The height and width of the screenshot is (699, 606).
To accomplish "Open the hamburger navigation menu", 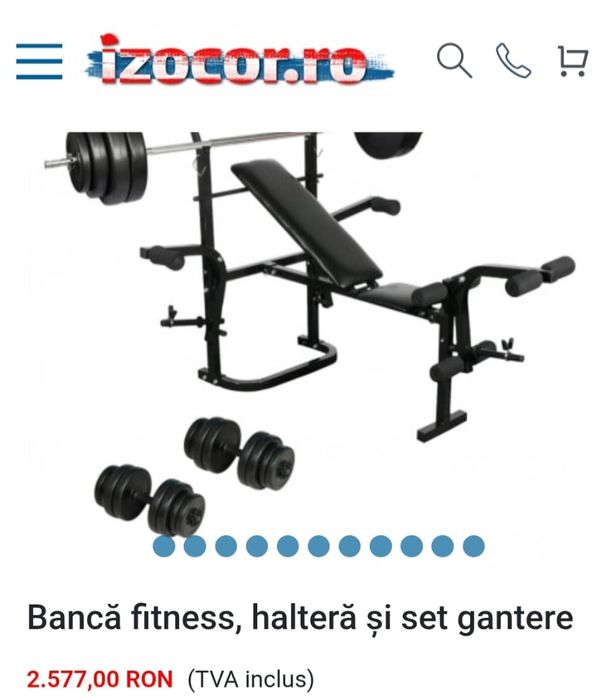I will [x=38, y=62].
